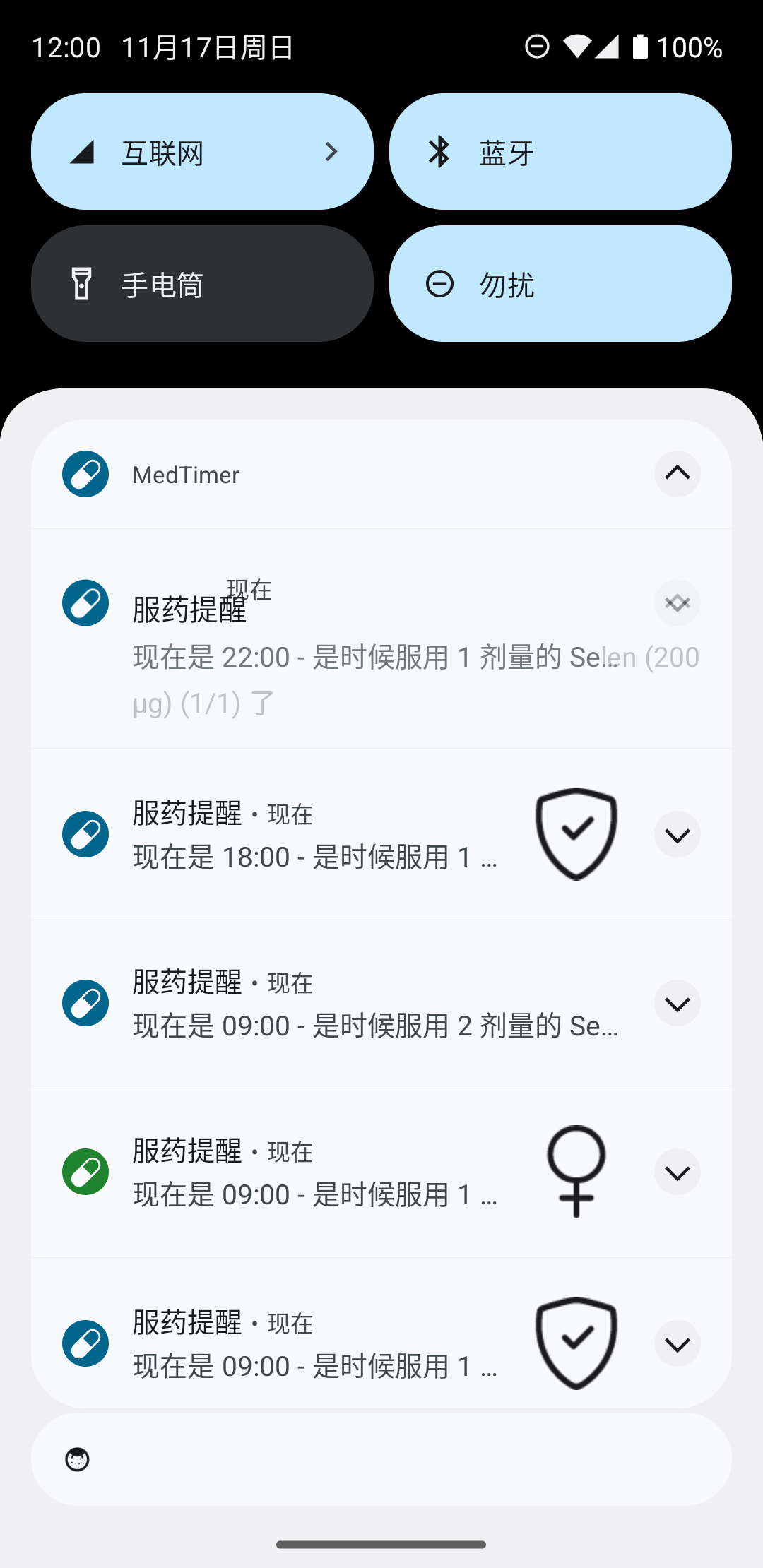The height and width of the screenshot is (1568, 763).
Task: Toggle the 互联网 quick settings tile
Action: point(202,152)
